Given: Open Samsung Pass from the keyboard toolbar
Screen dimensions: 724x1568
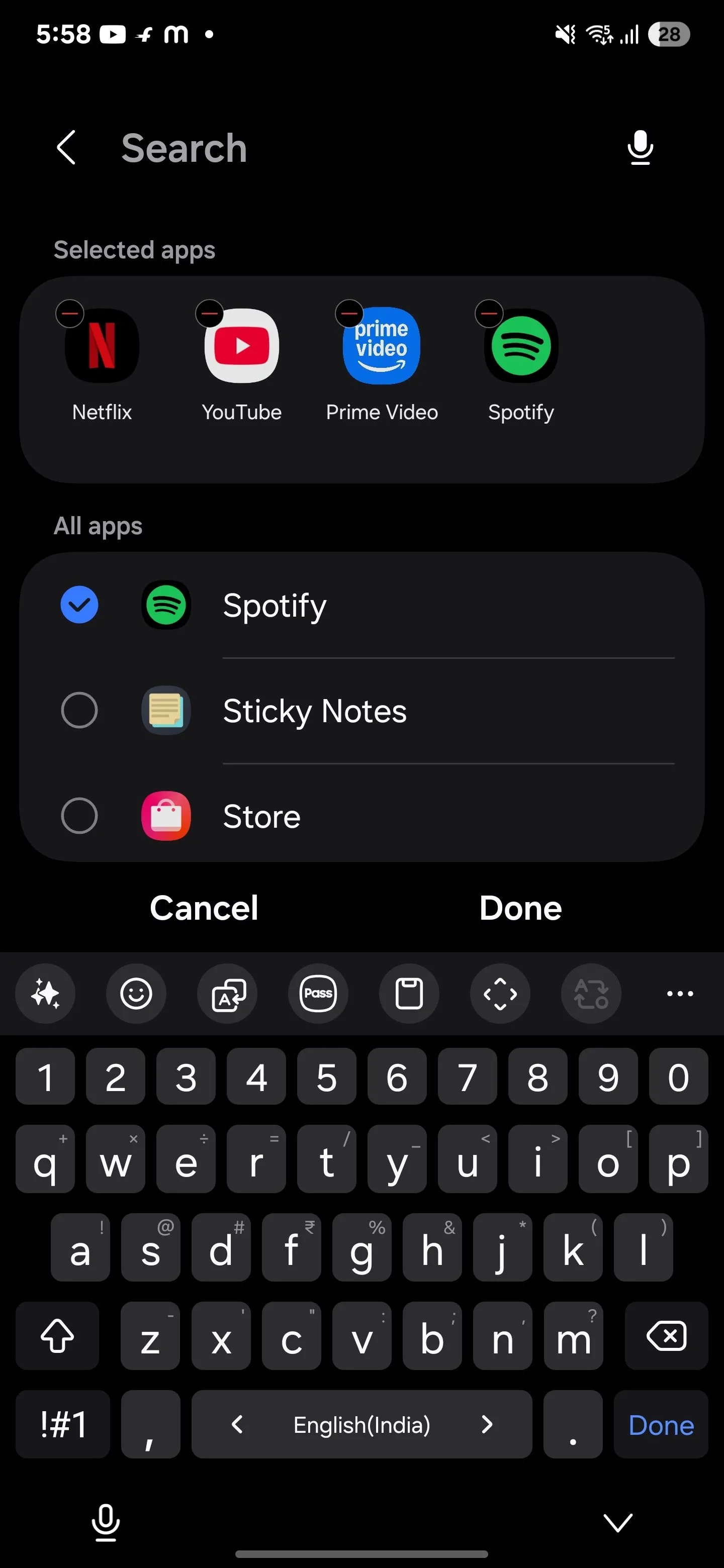Looking at the screenshot, I should pos(318,994).
